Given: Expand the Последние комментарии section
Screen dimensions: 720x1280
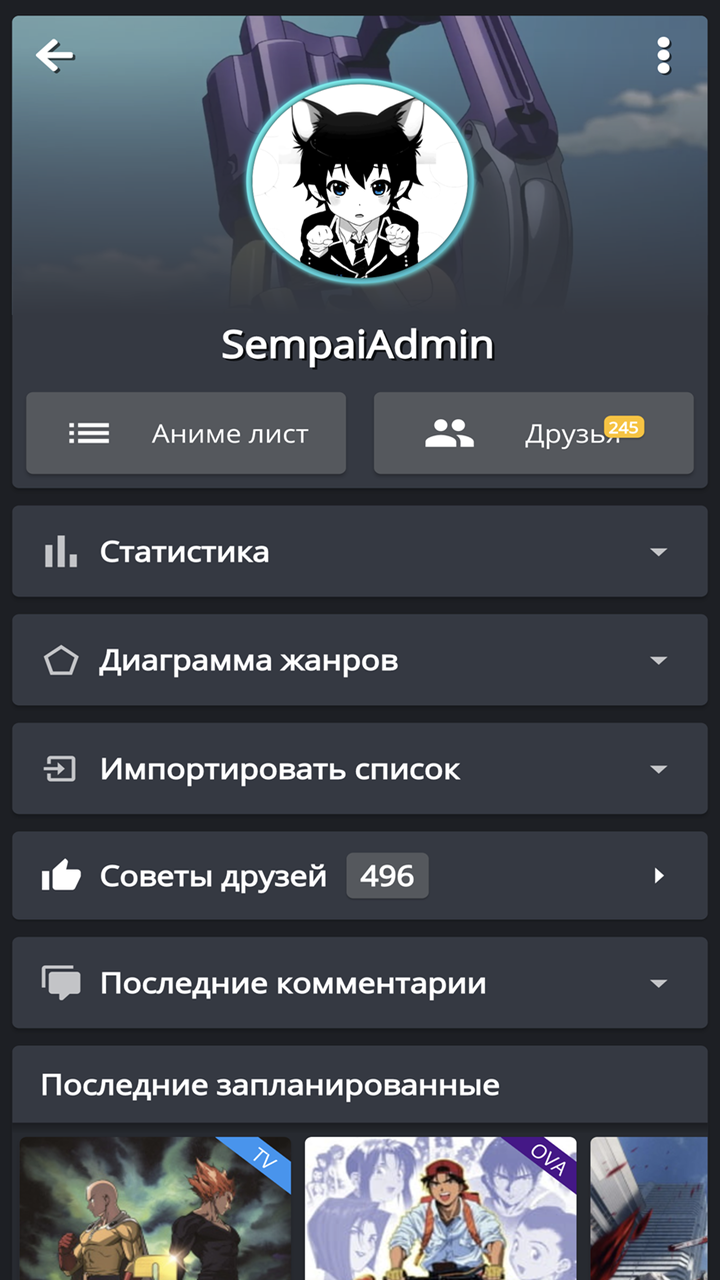Looking at the screenshot, I should pos(657,983).
